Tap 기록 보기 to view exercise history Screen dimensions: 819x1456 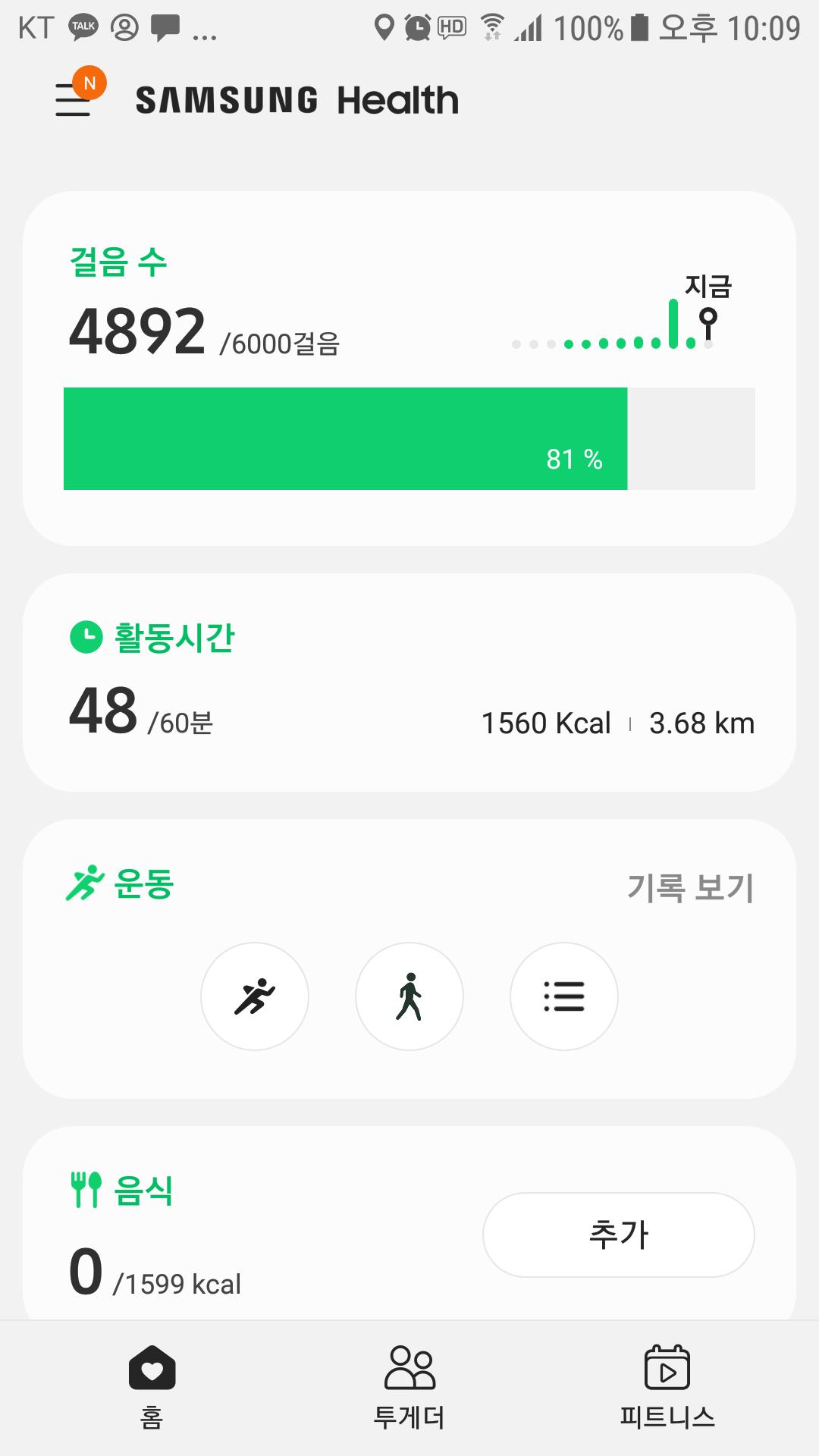tap(690, 886)
